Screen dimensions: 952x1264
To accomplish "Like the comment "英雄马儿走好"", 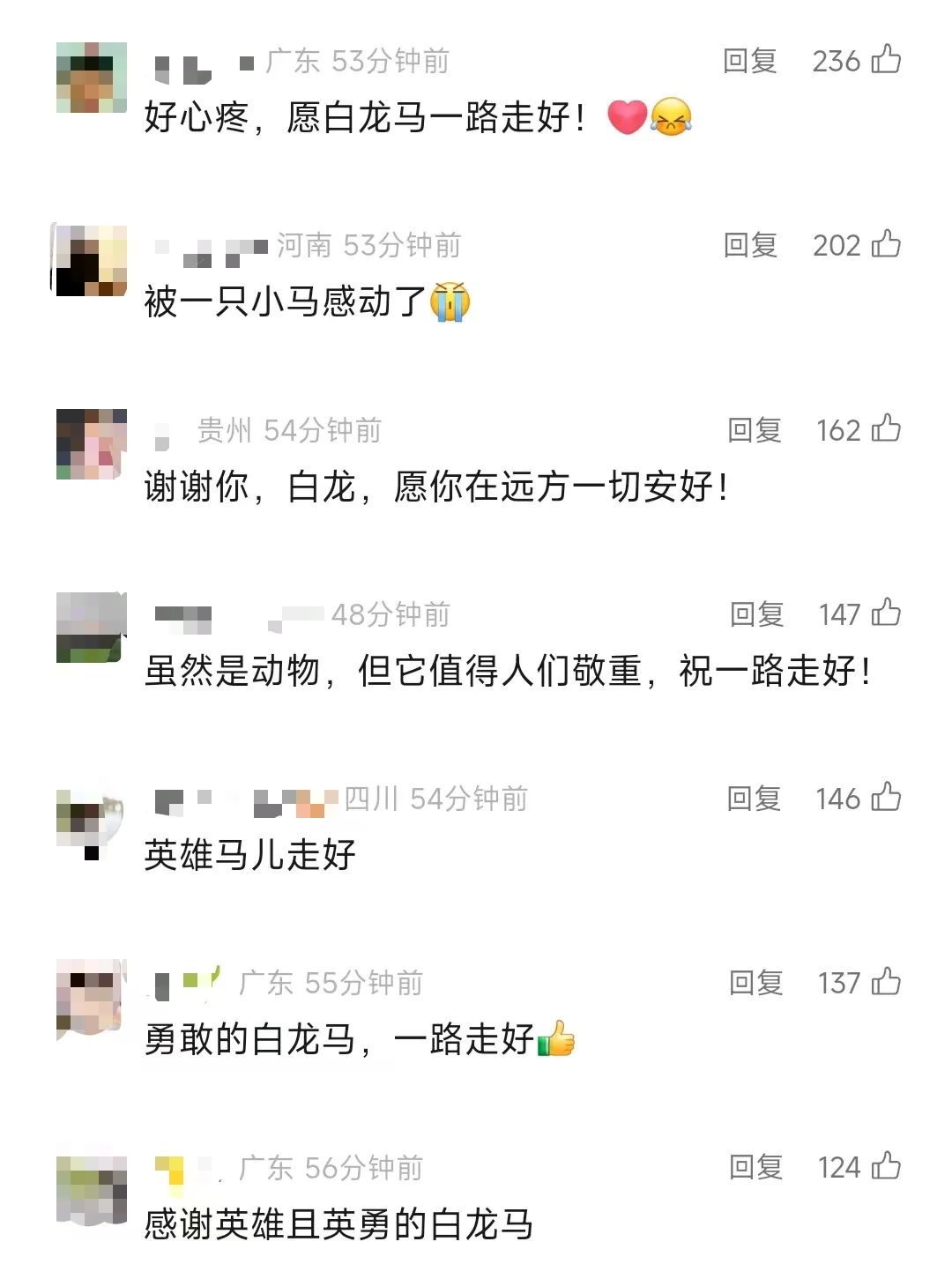I will point(886,798).
